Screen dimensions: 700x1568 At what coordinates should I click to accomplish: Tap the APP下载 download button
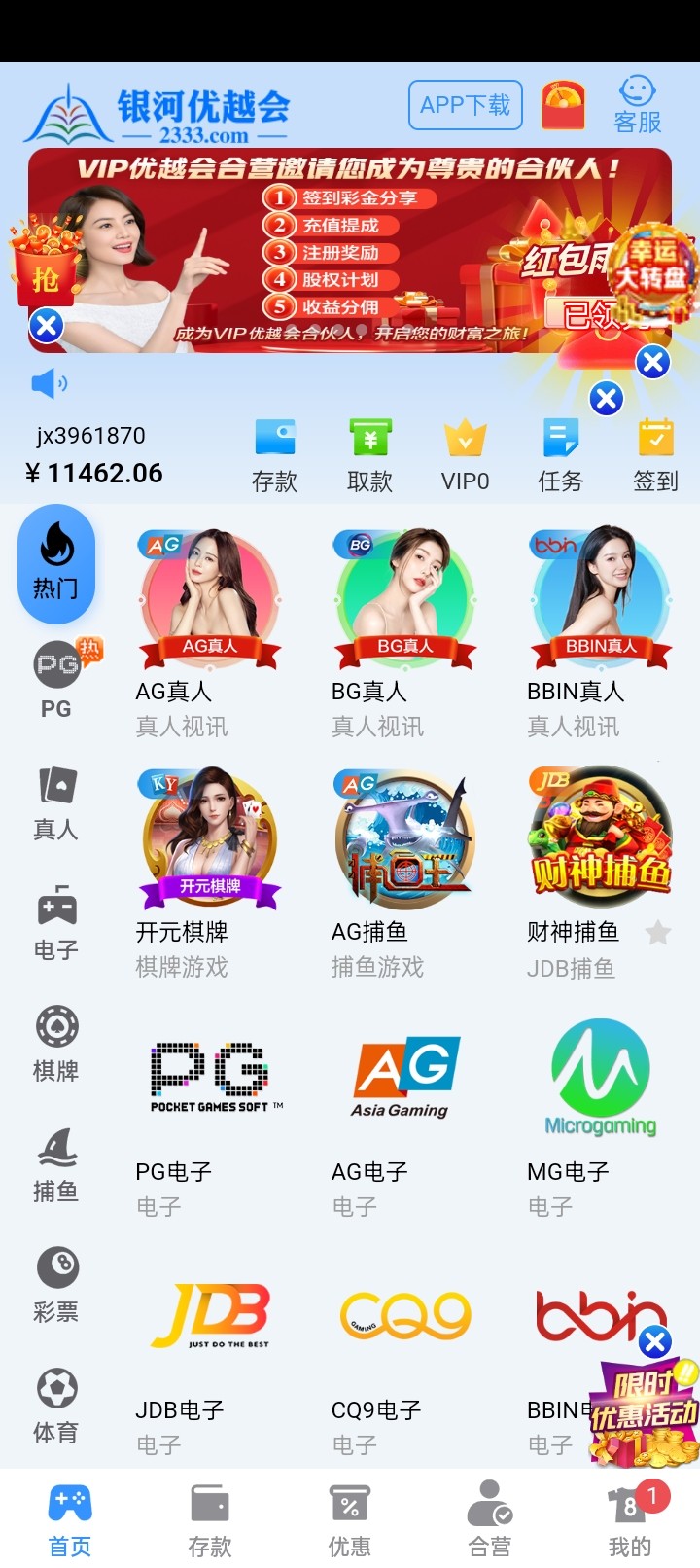pyautogui.click(x=465, y=105)
